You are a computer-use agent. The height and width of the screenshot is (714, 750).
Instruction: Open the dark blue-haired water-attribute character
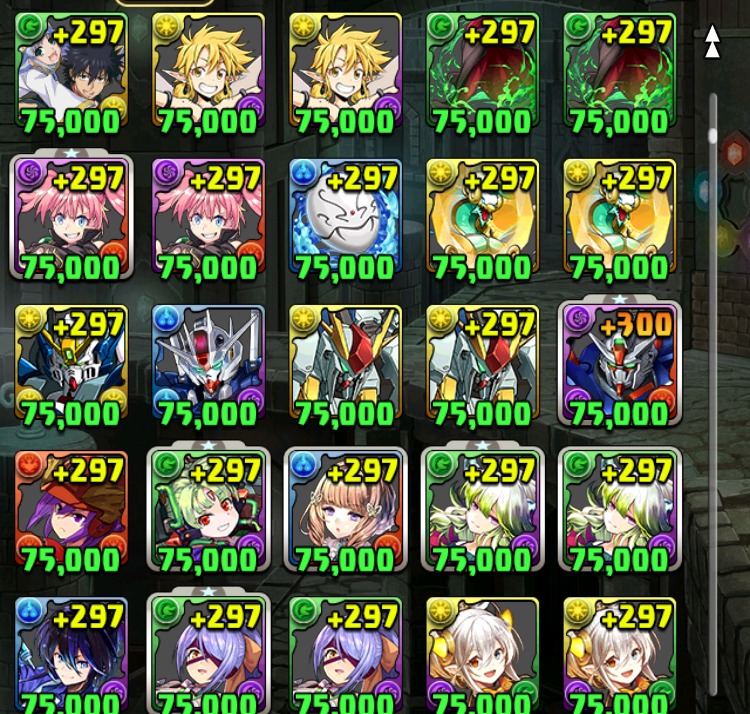(71, 655)
